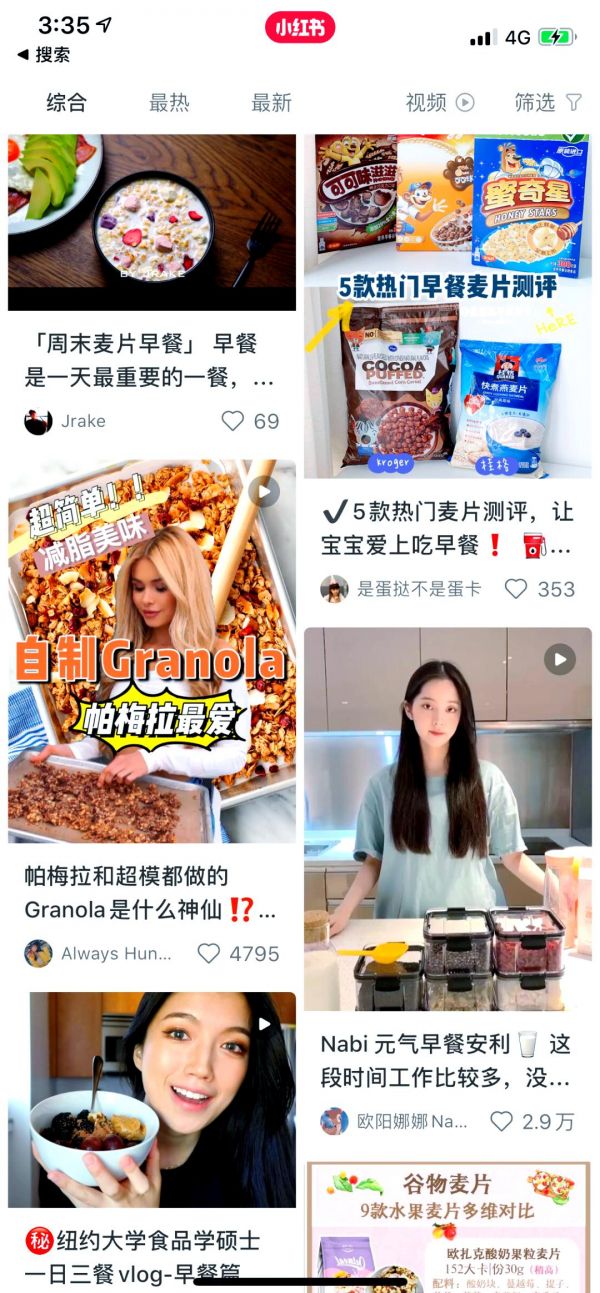This screenshot has height=1293, width=600.
Task: Play the 自制Granola video post
Action: tap(152, 650)
